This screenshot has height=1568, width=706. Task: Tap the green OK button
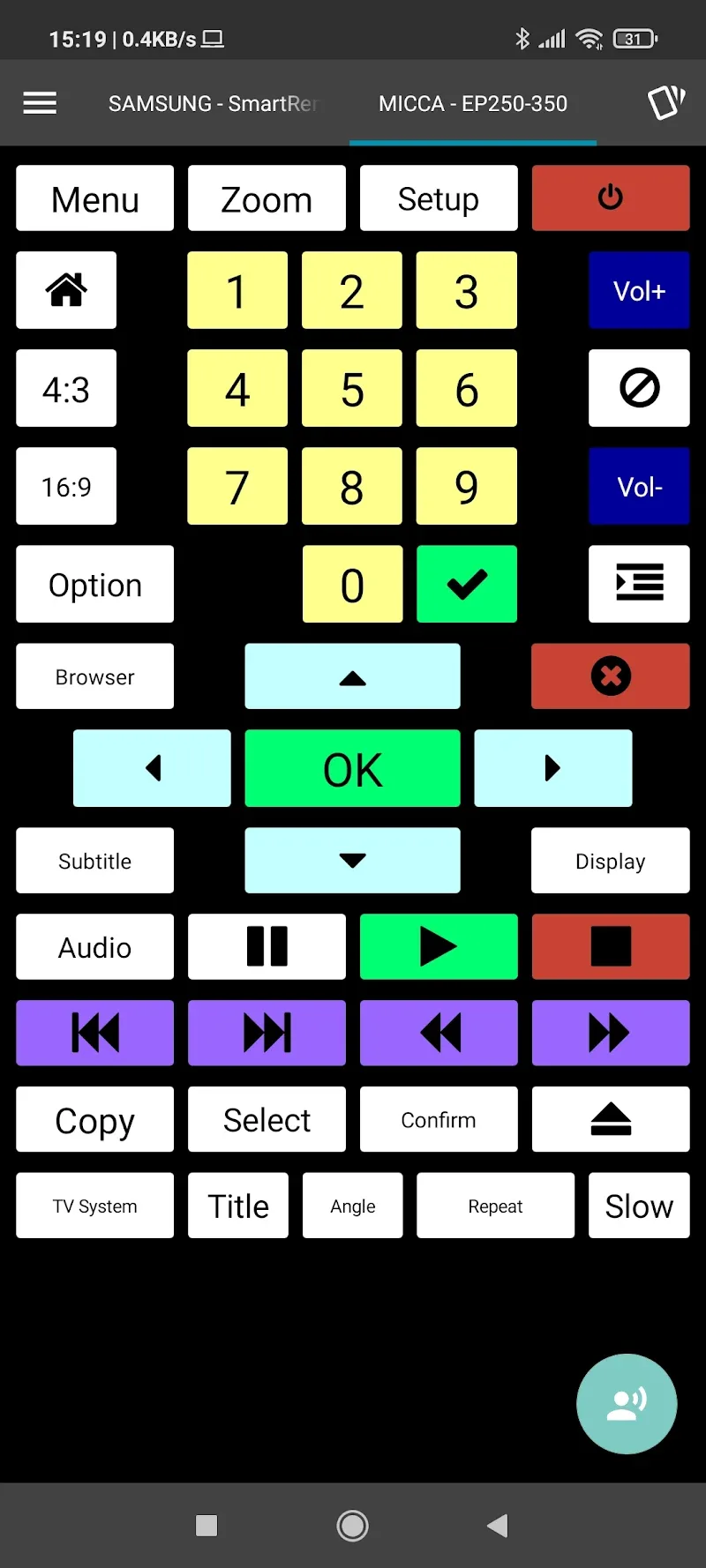(x=352, y=768)
